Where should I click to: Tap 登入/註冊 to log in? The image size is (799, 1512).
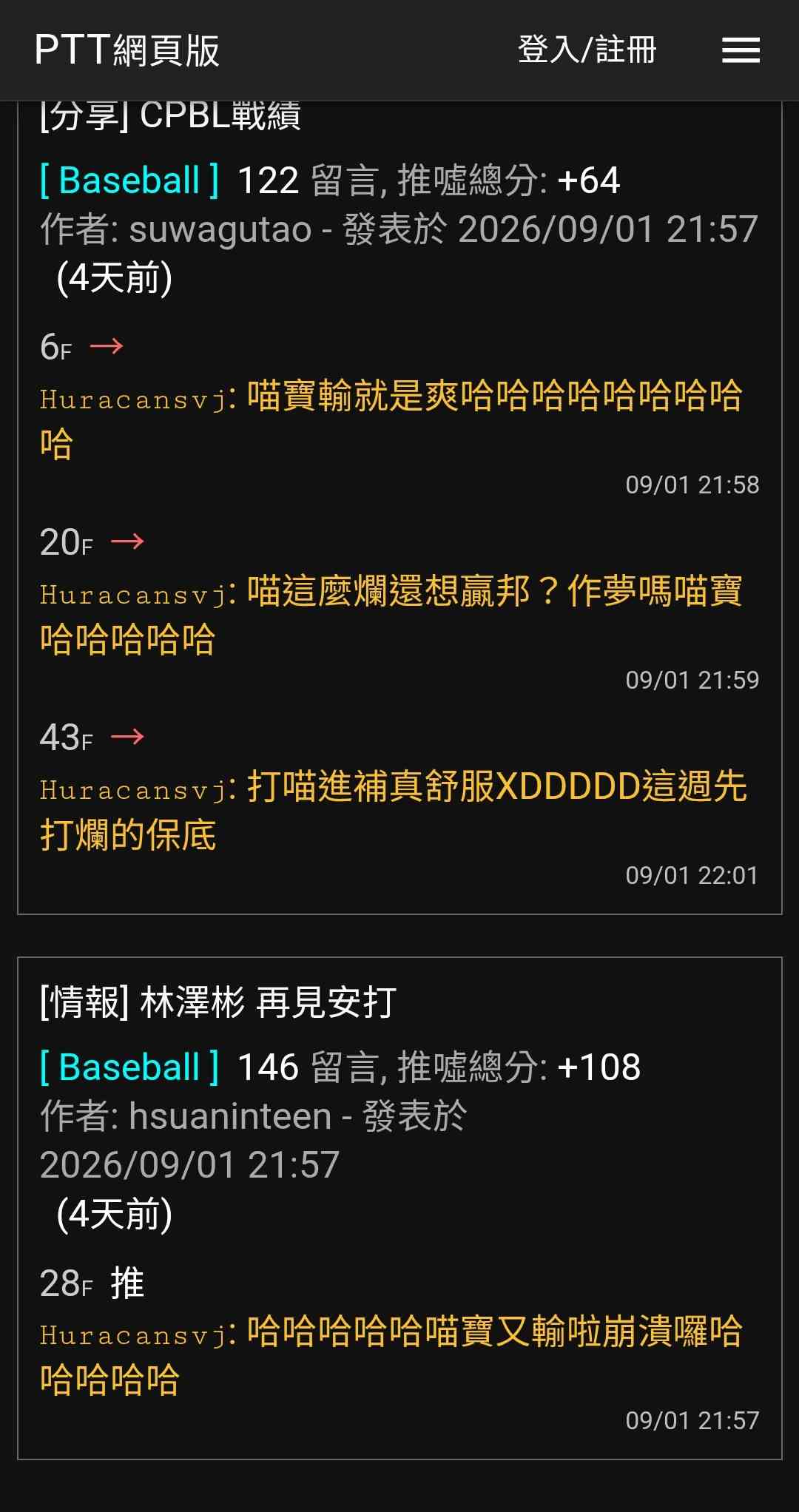[587, 50]
